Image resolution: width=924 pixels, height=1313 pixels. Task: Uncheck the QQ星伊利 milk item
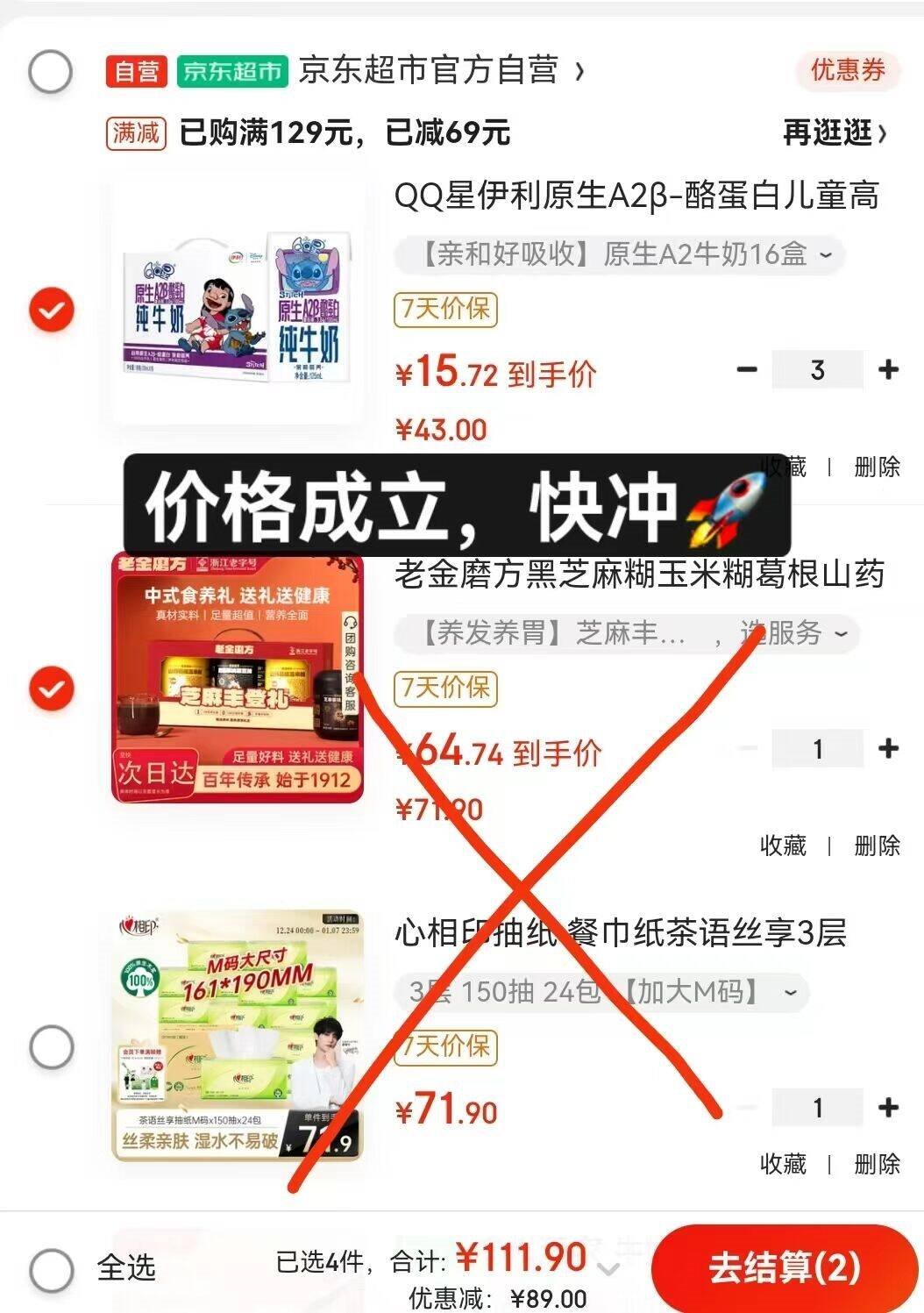(x=51, y=310)
